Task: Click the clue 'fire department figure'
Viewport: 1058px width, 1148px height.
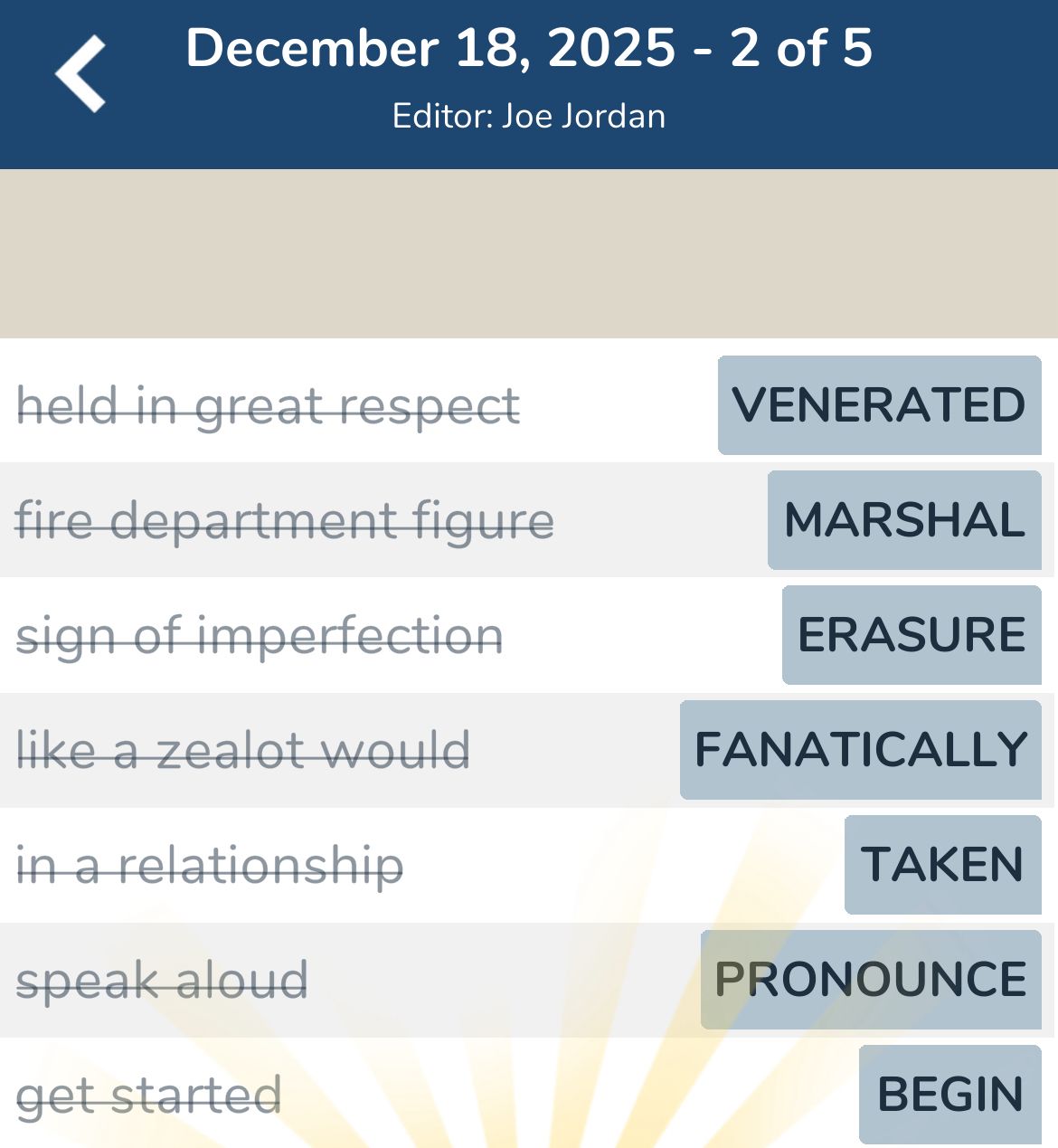Action: 287,521
